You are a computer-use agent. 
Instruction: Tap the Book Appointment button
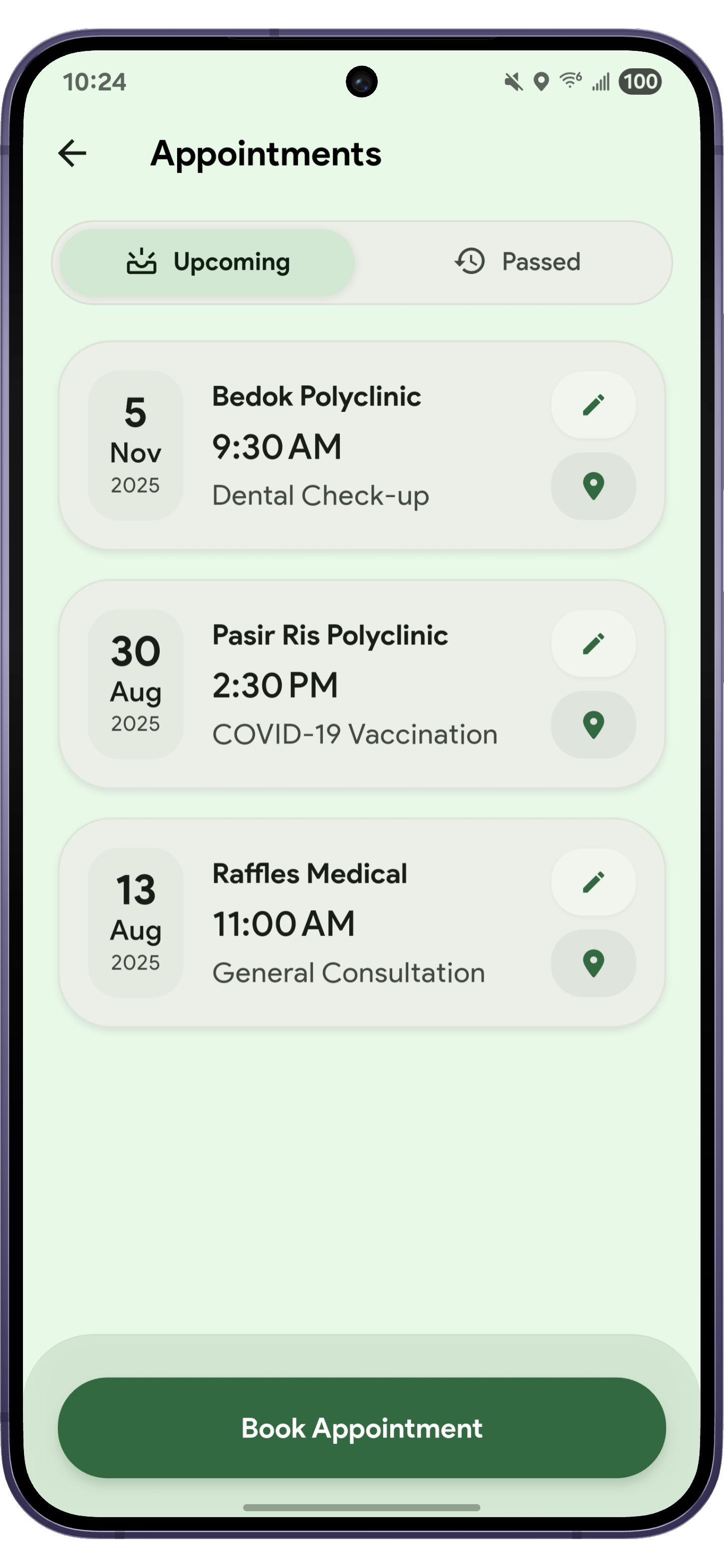(x=362, y=1427)
